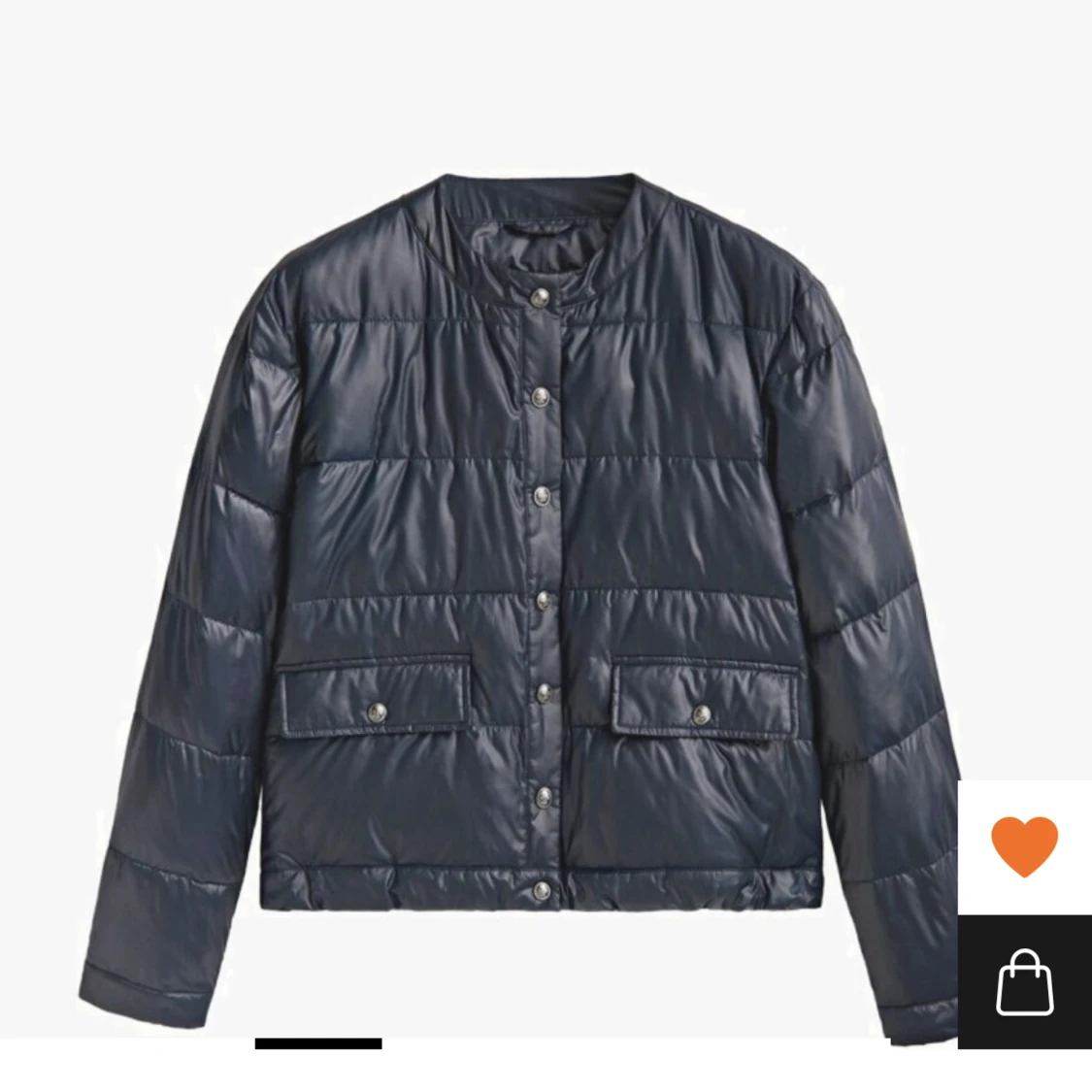Open the navy quilted jacket photo
Screen dimensions: 1092x1092
(524, 582)
